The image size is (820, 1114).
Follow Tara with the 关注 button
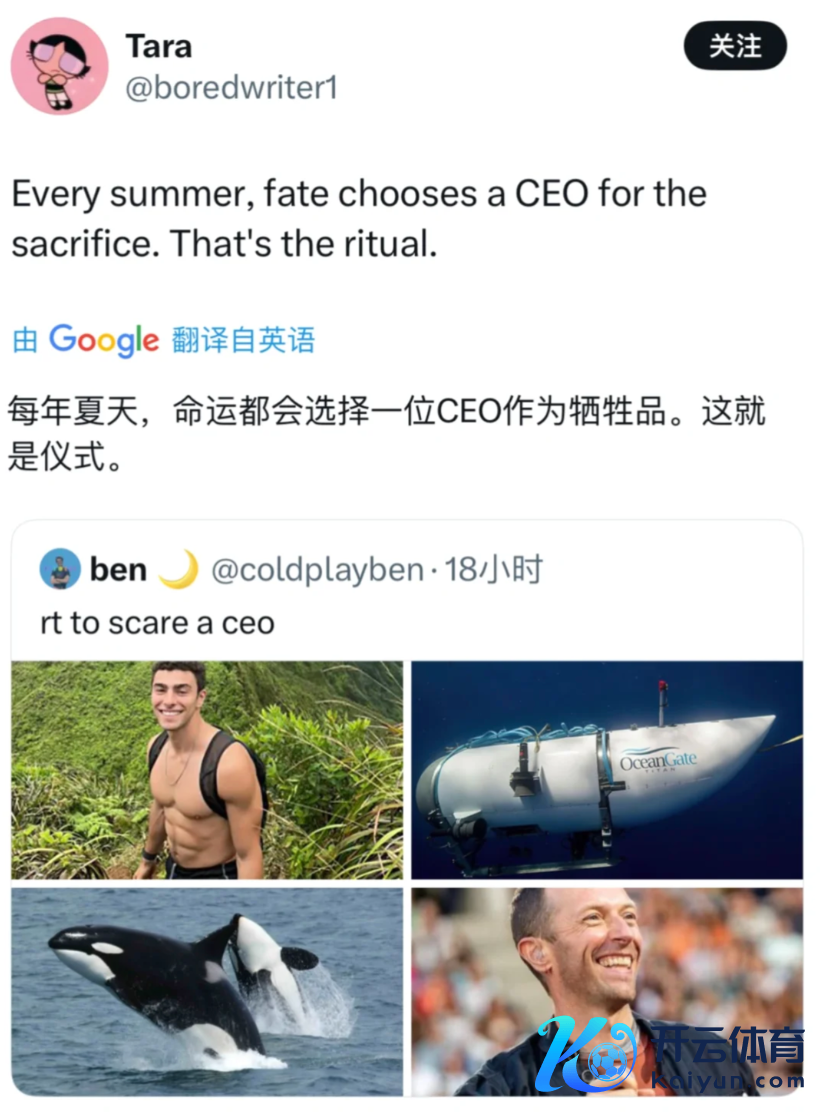click(735, 46)
